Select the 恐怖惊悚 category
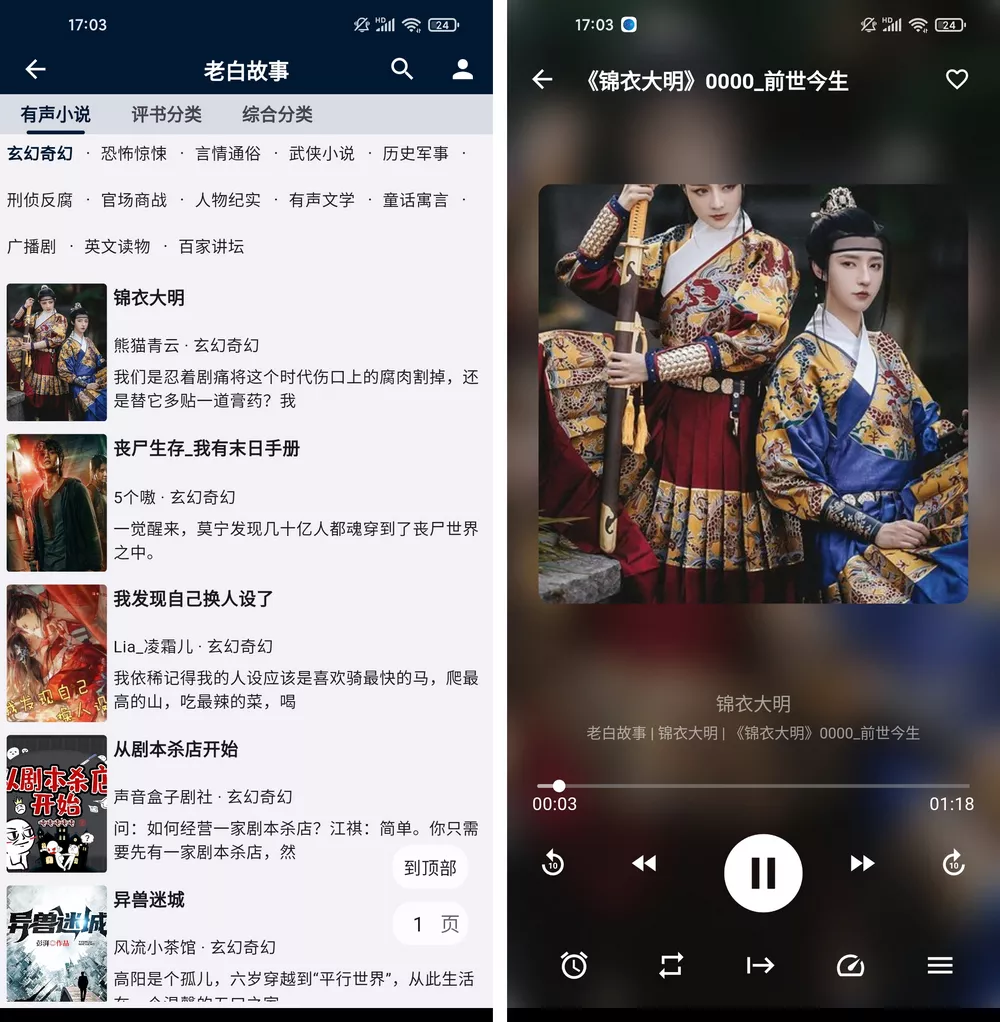Image resolution: width=1000 pixels, height=1022 pixels. [134, 153]
